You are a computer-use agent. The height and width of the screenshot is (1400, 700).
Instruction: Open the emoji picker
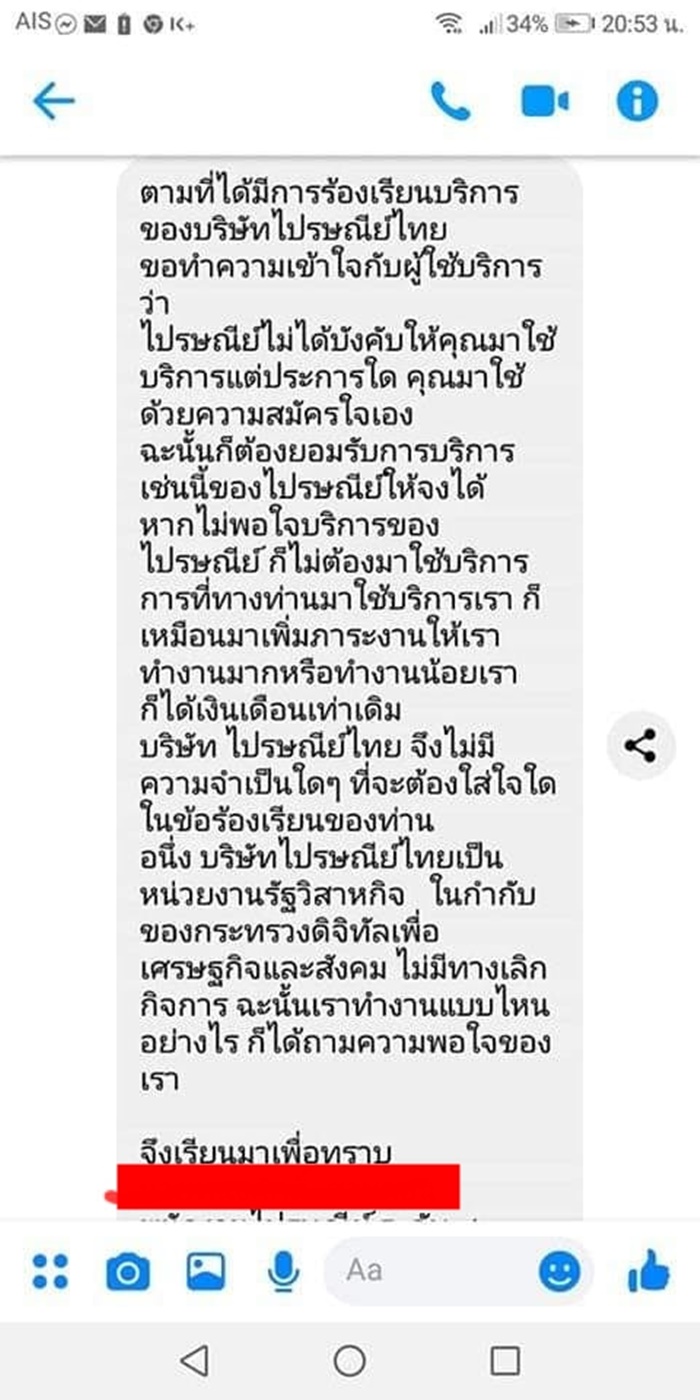(559, 1271)
